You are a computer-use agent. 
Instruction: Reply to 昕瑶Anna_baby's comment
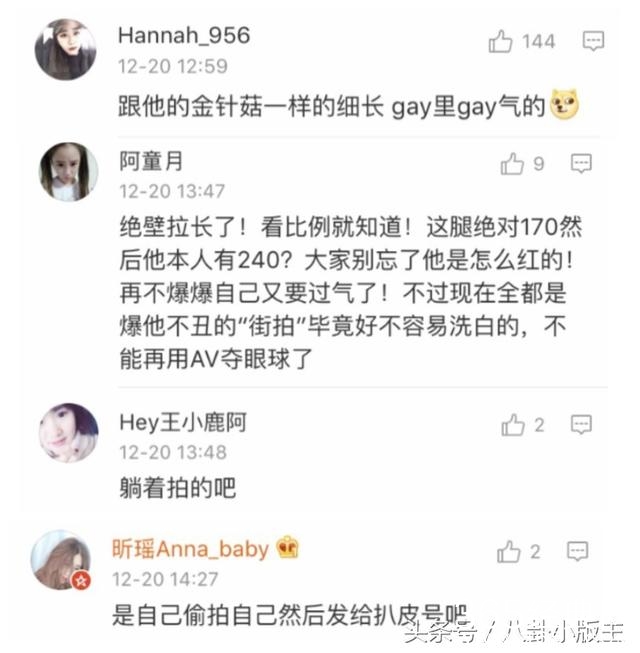tap(577, 551)
